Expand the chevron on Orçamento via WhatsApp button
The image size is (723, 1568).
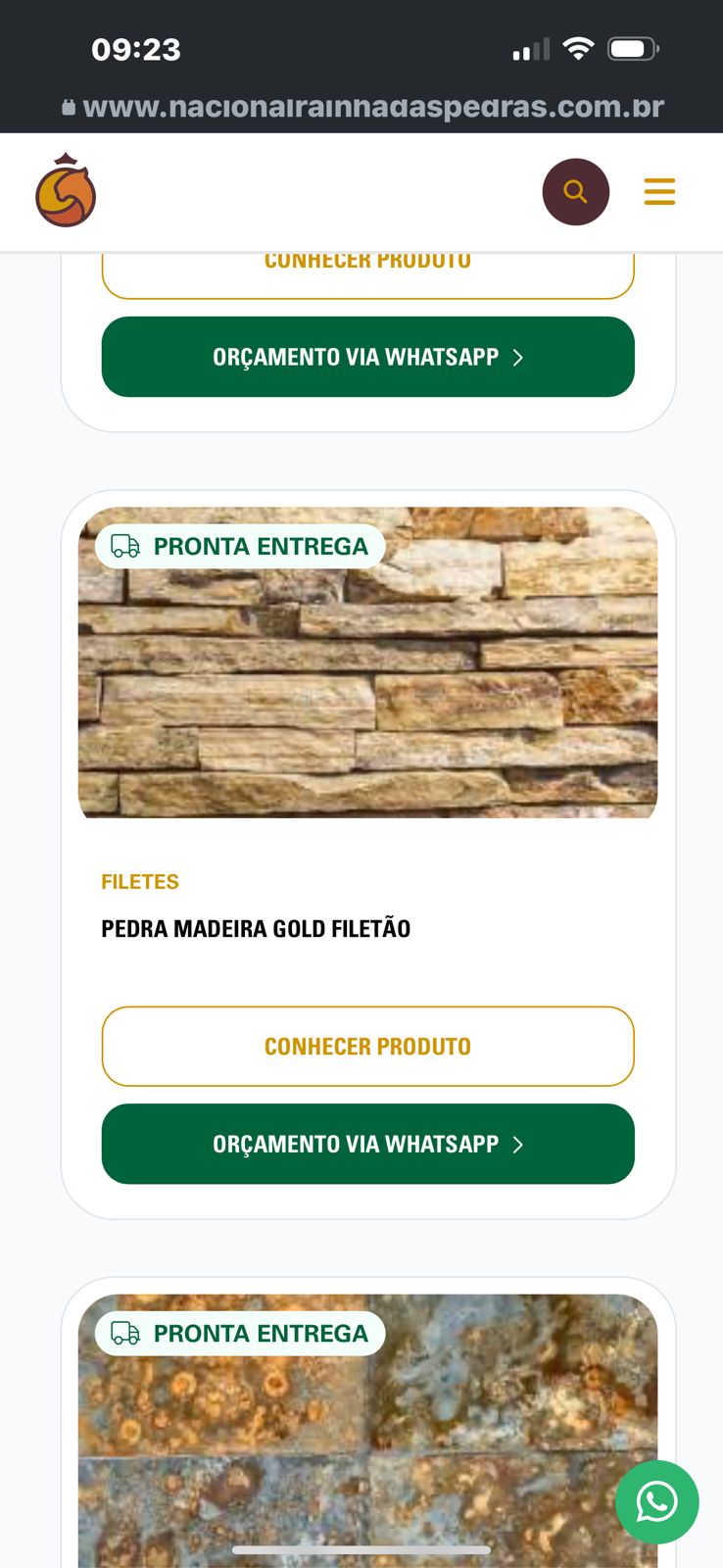tap(519, 1144)
